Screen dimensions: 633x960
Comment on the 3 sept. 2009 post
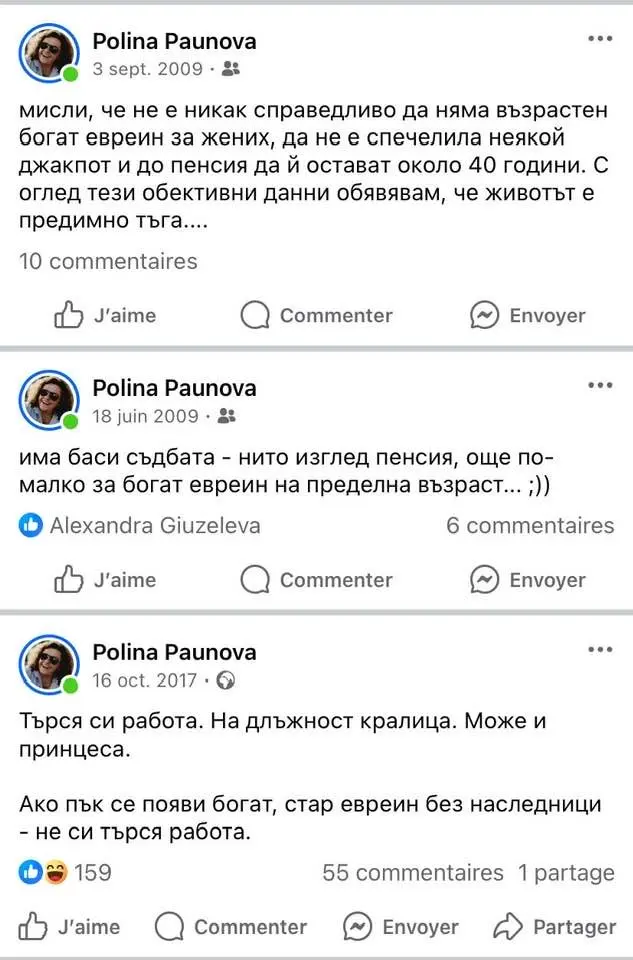tap(317, 315)
